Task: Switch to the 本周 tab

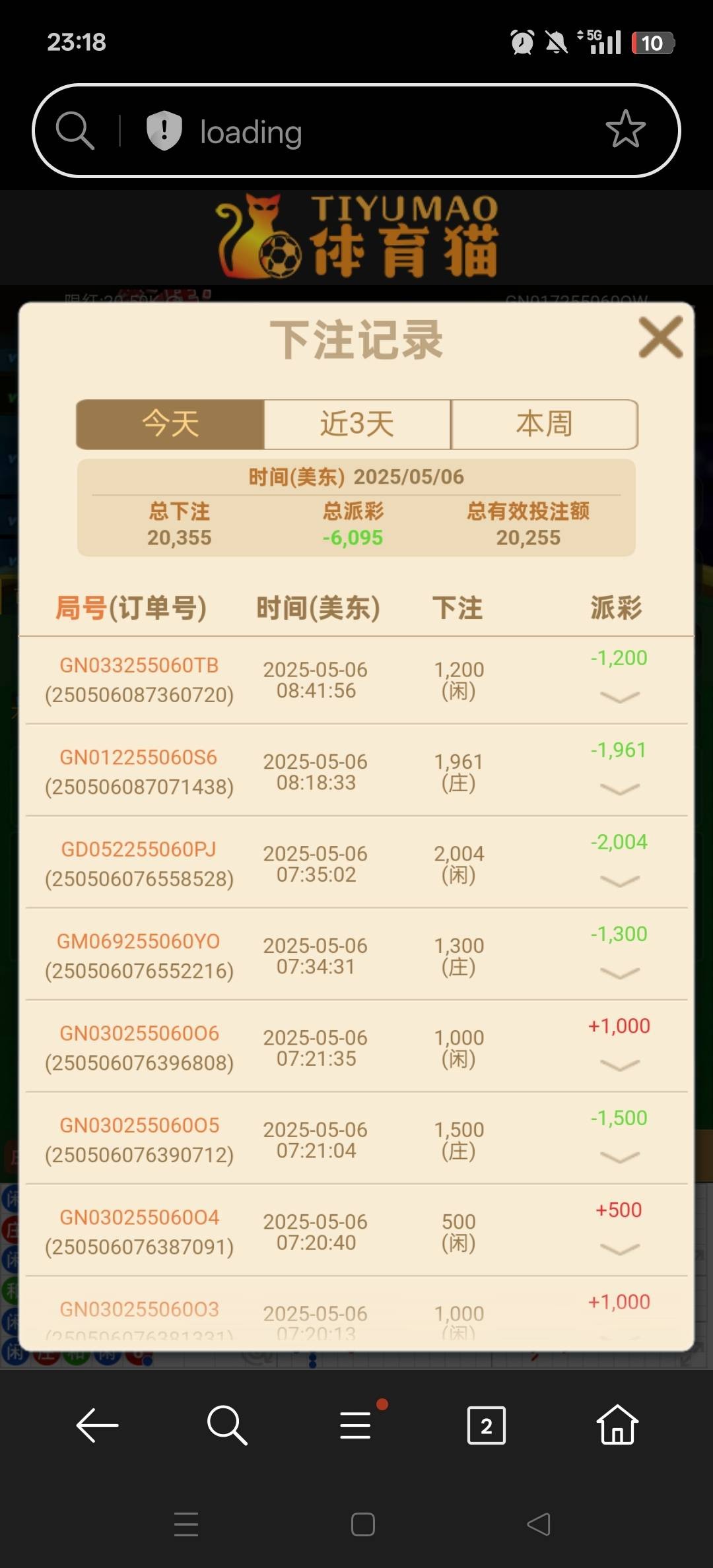Action: 544,424
